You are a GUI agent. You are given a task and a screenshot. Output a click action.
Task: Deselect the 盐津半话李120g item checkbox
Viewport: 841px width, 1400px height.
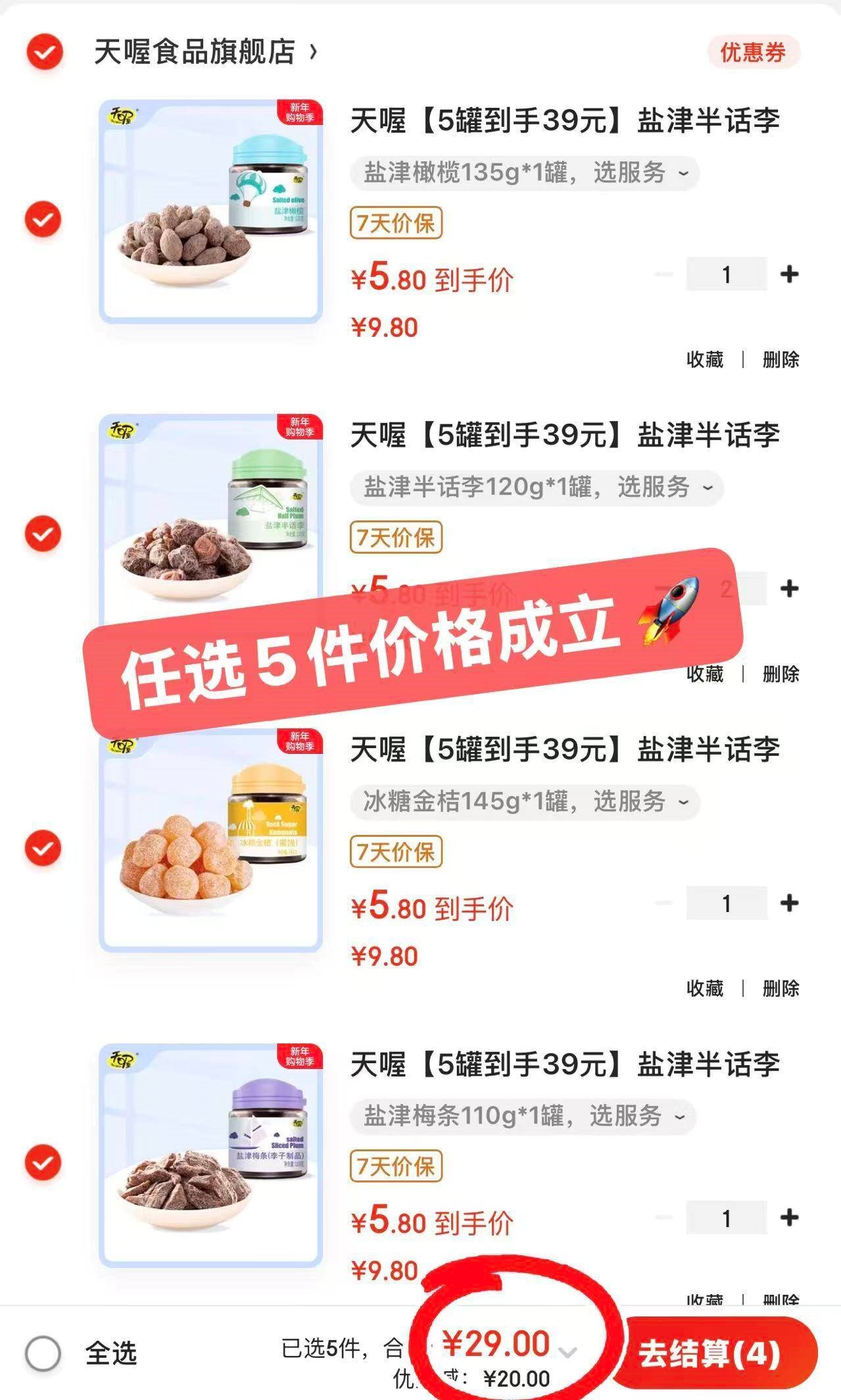point(43,534)
